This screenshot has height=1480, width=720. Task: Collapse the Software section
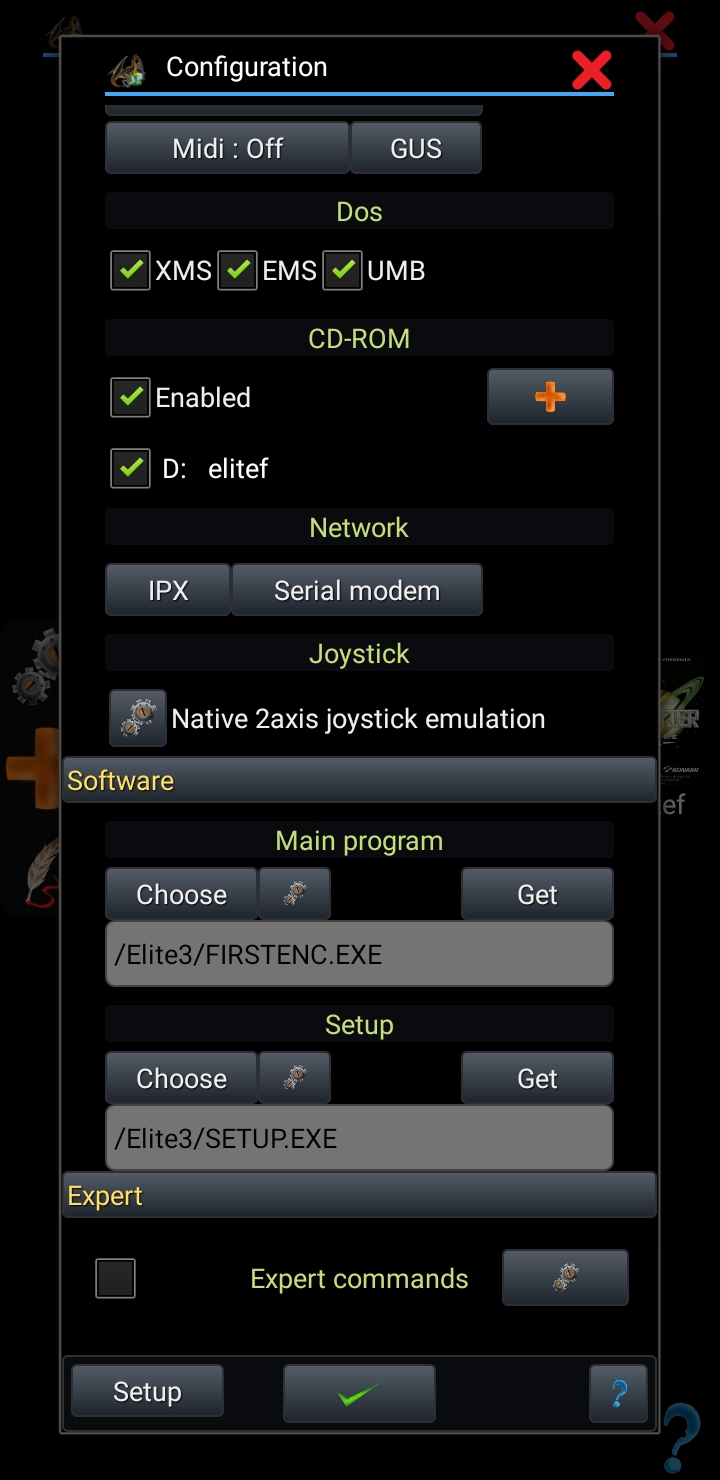tap(359, 780)
